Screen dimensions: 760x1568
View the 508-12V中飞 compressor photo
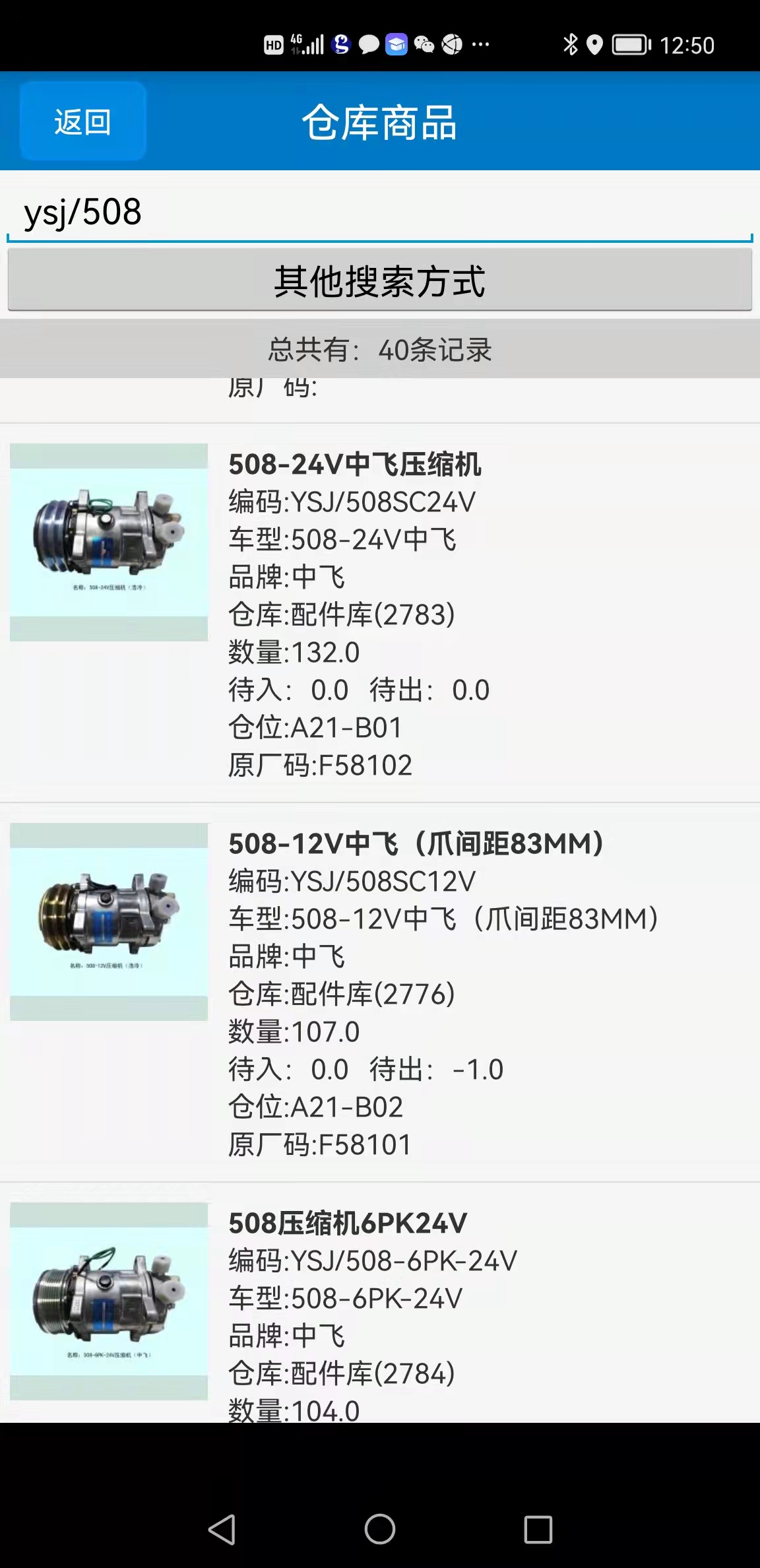coord(109,922)
